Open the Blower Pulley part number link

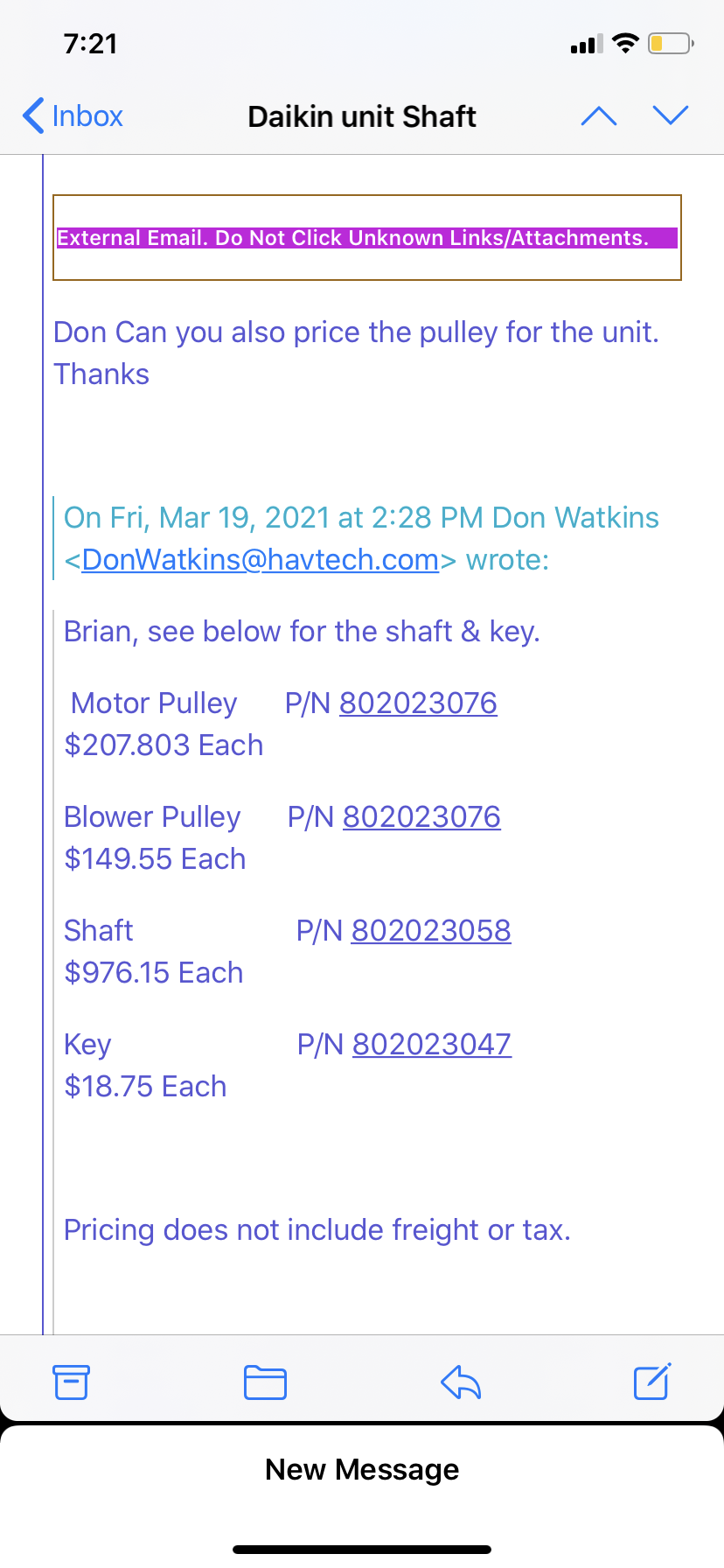point(421,817)
